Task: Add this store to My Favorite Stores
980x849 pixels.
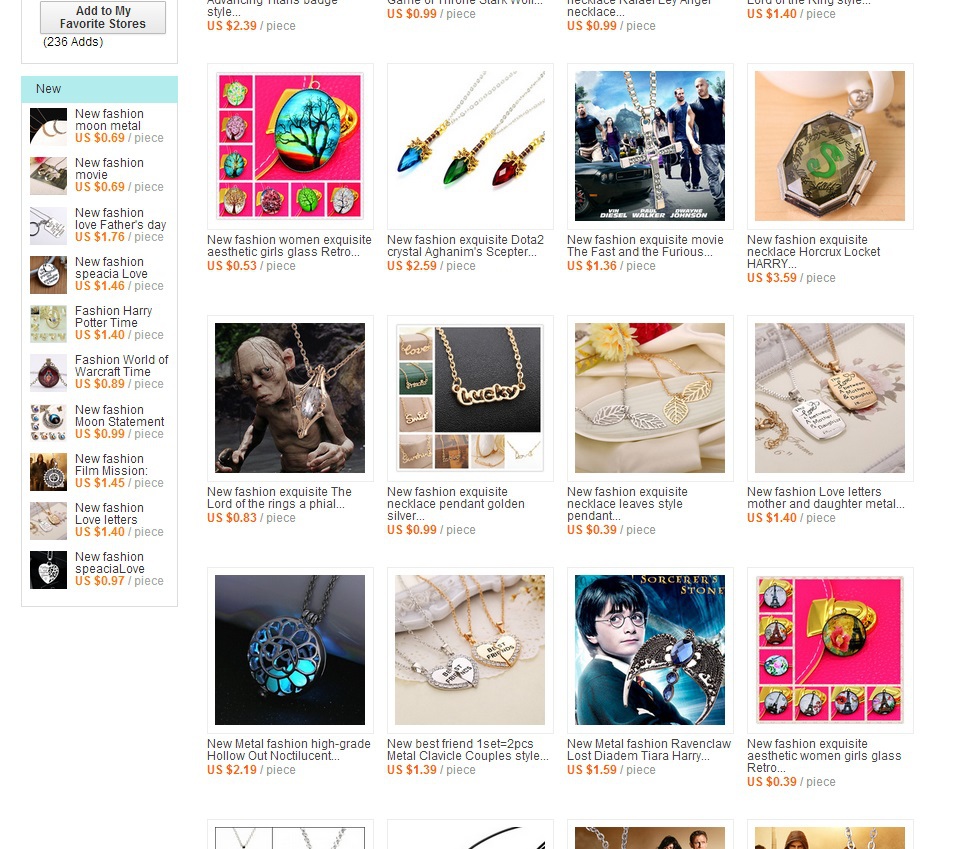Action: 102,17
